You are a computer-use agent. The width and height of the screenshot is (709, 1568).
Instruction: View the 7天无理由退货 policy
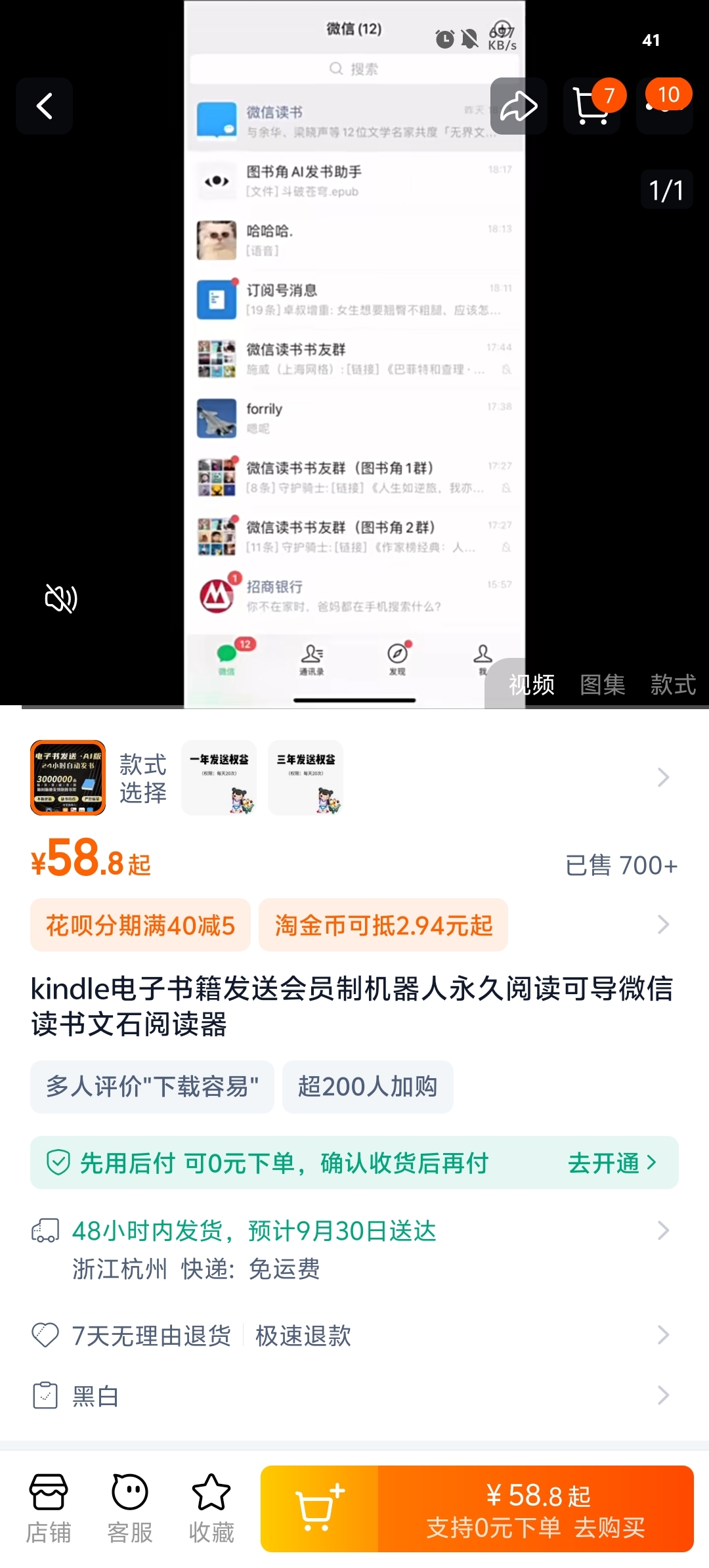click(x=151, y=1335)
